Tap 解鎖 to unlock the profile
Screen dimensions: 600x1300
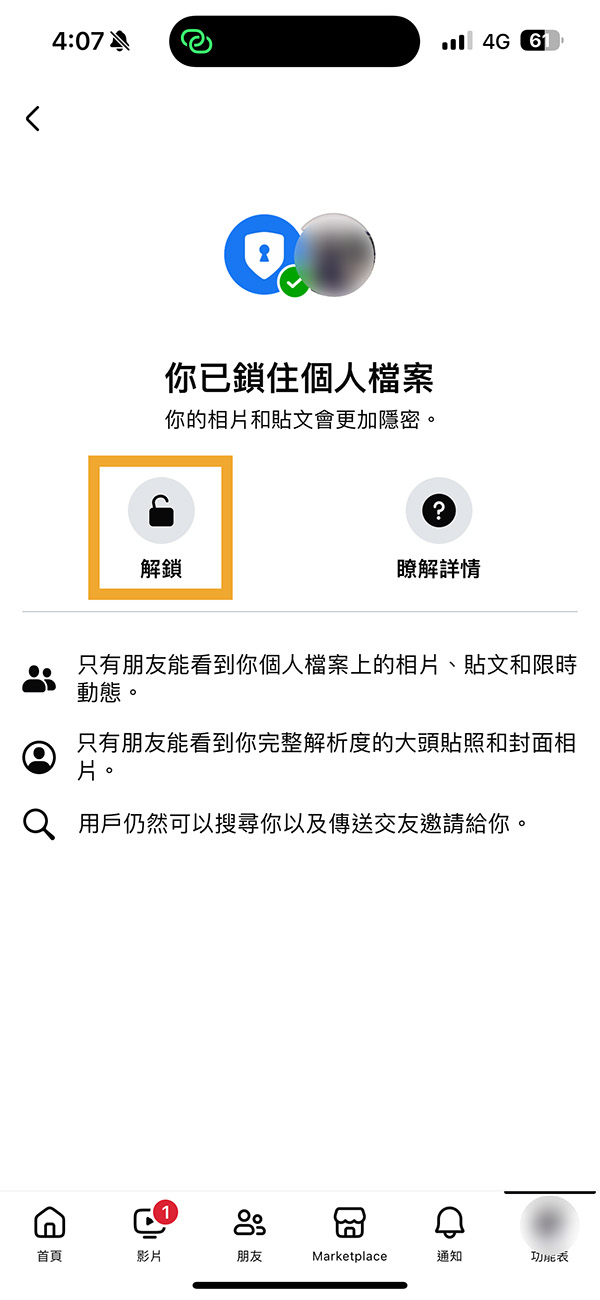161,528
